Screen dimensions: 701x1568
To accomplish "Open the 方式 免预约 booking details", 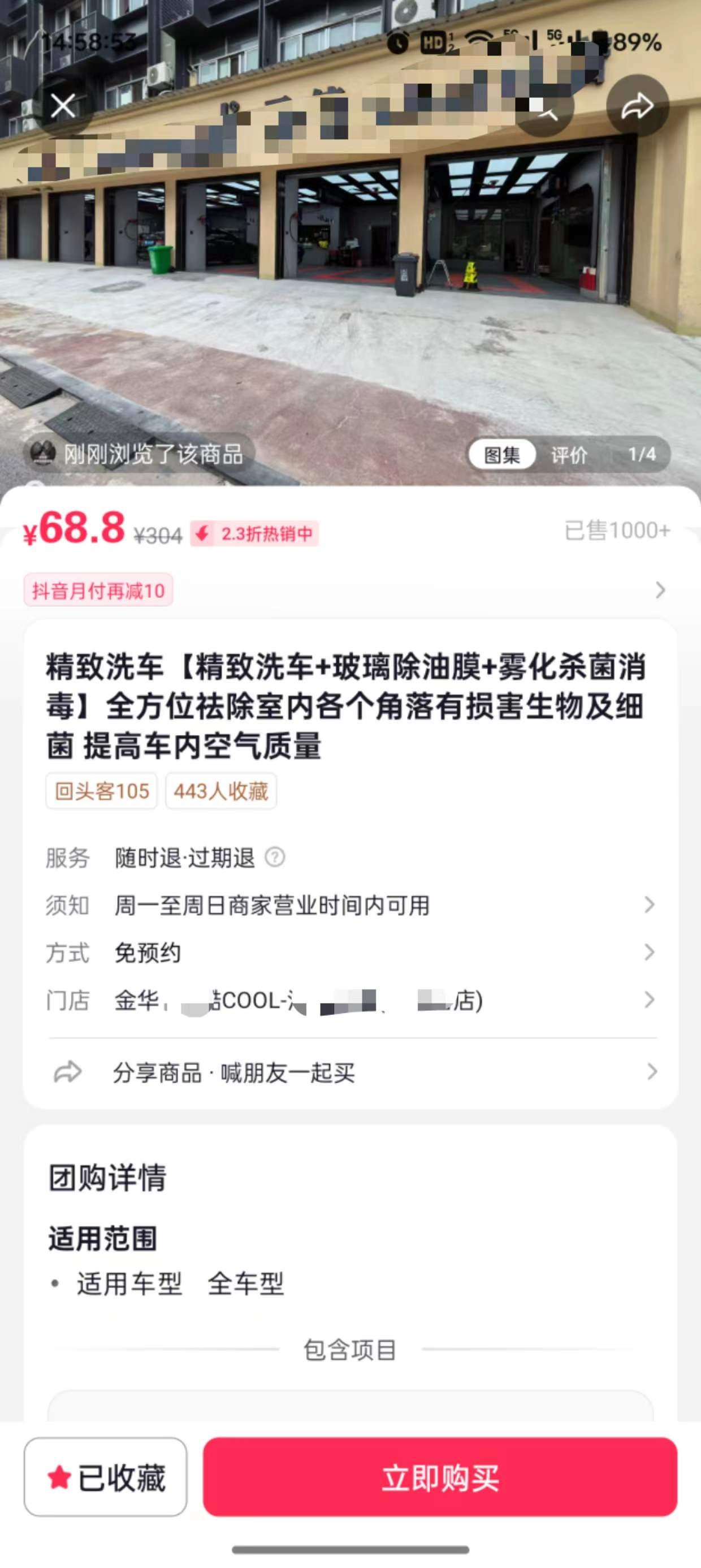I will (350, 953).
